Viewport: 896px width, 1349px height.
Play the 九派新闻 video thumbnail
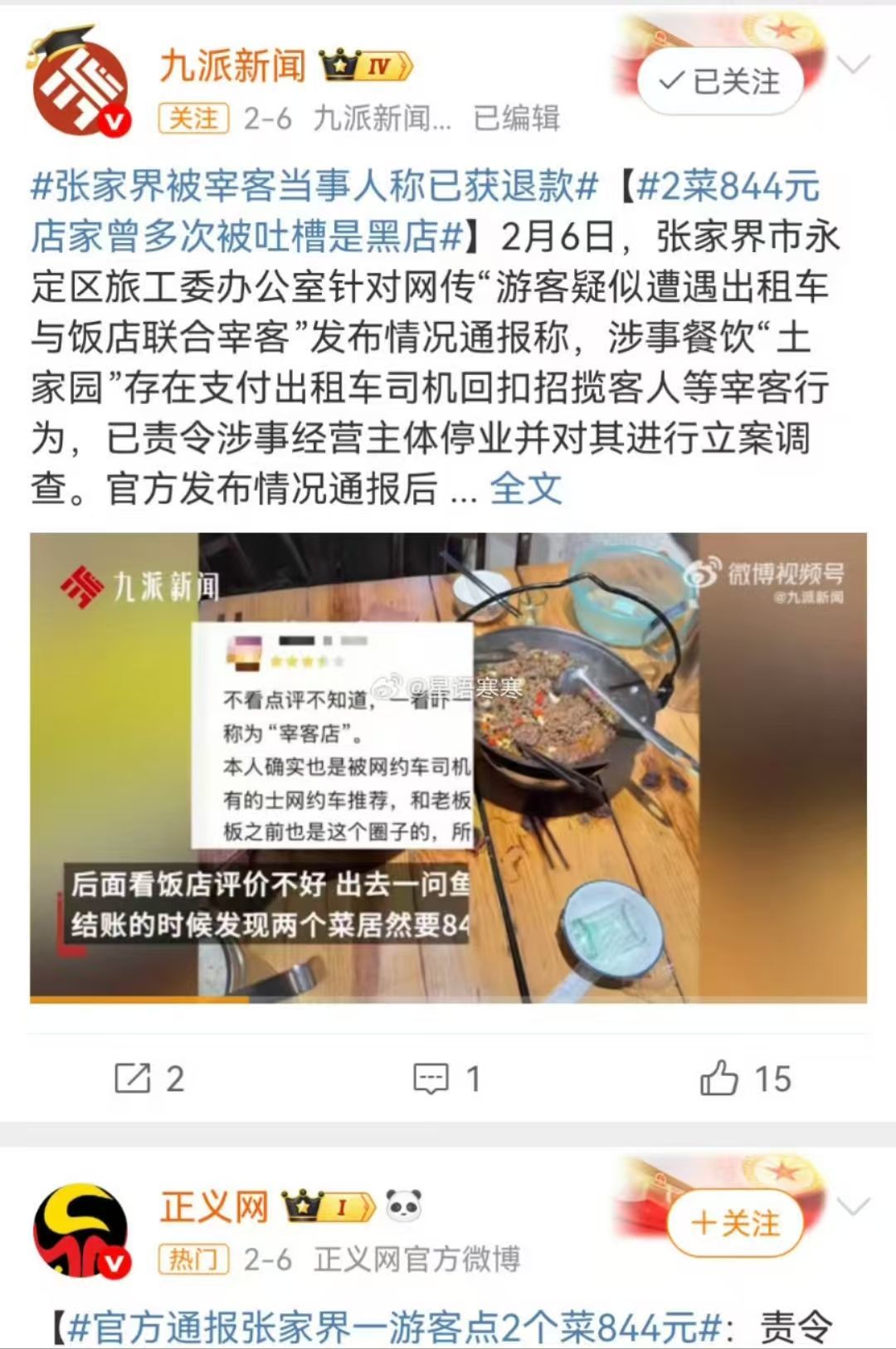point(448,767)
